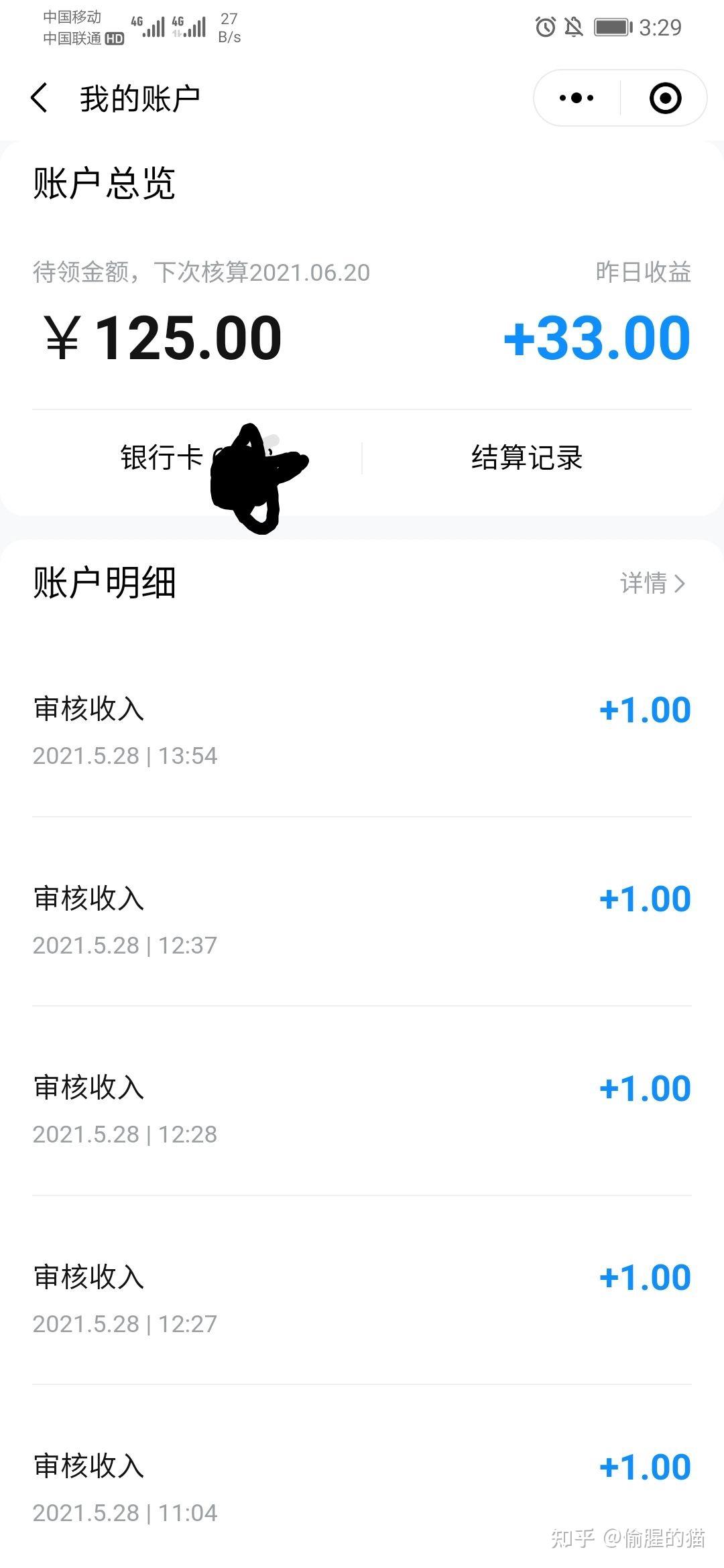Open 详情 for account details
Image resolution: width=724 pixels, height=1568 pixels.
click(652, 583)
